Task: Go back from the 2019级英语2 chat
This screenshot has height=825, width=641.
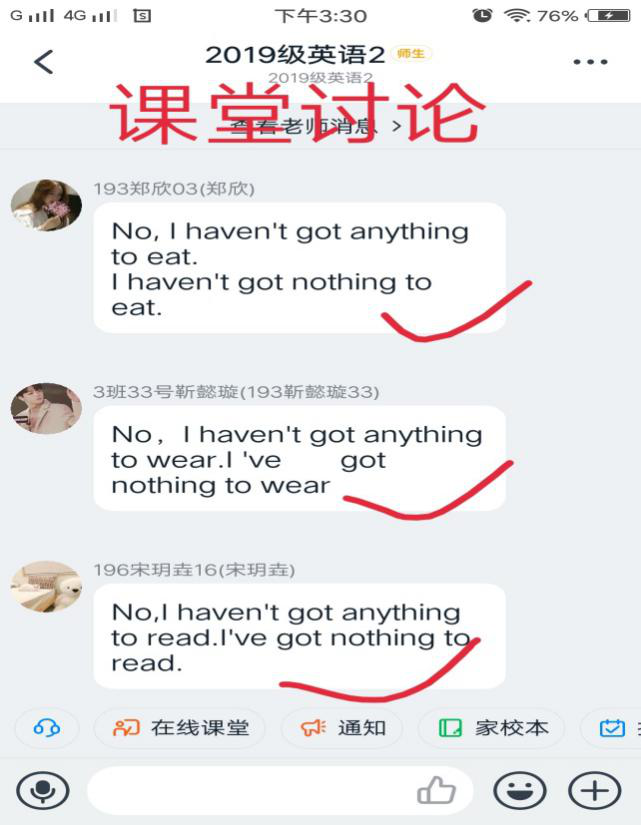Action: [43, 62]
